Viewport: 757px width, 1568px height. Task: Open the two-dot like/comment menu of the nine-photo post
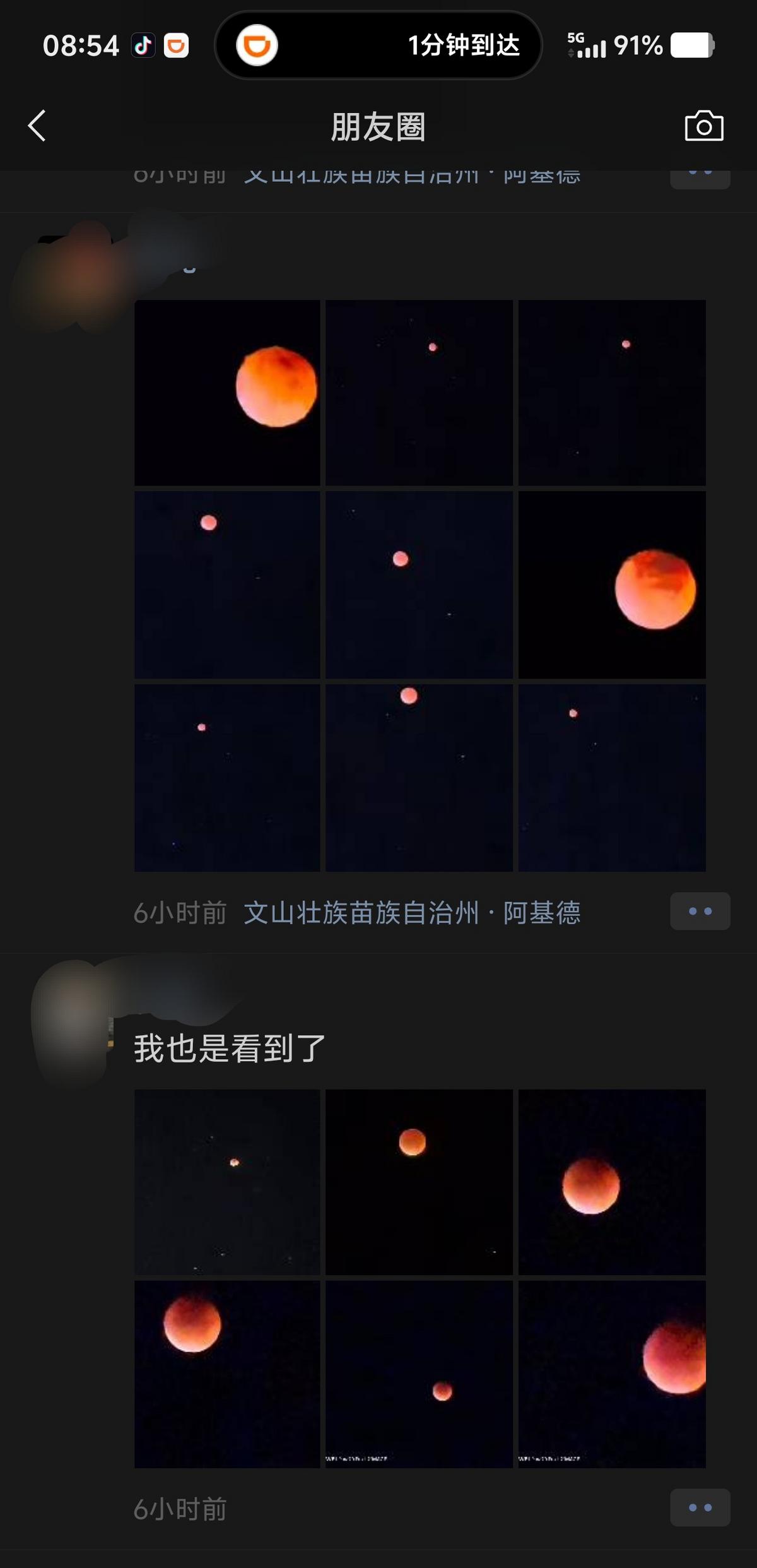pyautogui.click(x=700, y=911)
